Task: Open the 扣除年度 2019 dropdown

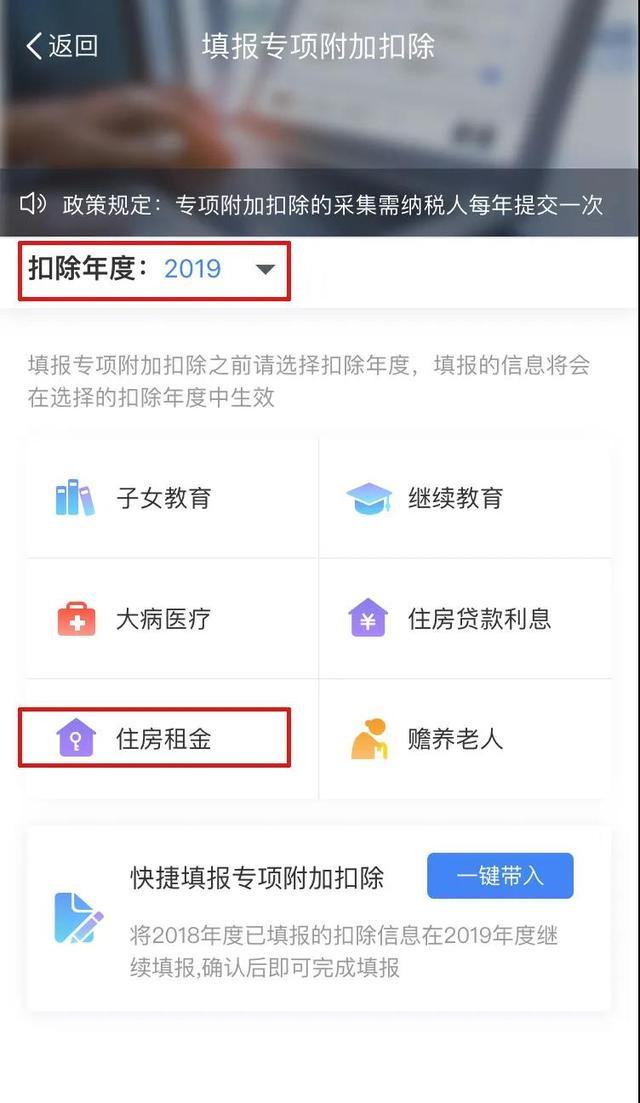Action: [265, 269]
